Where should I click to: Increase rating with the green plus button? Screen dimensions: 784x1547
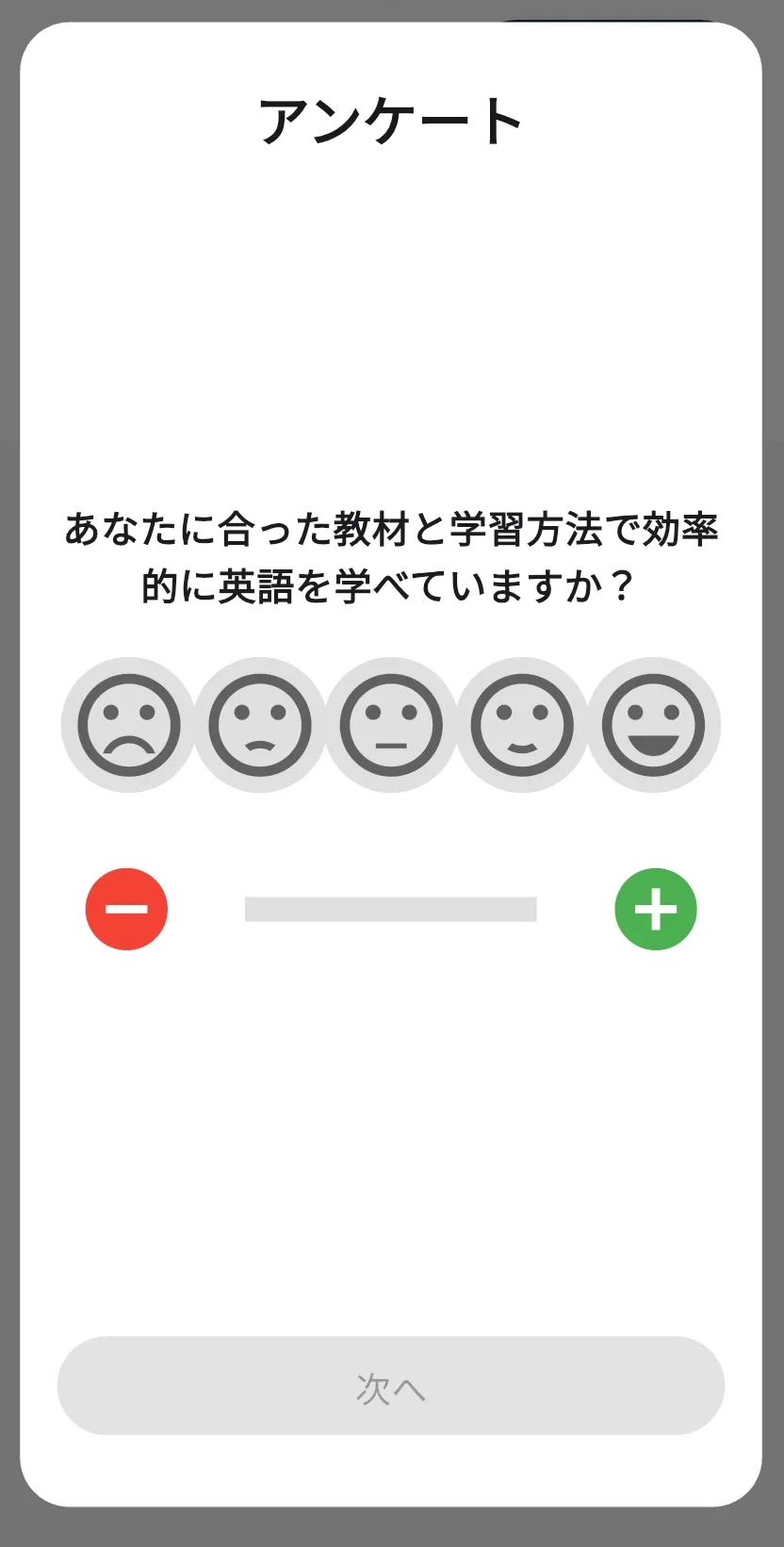click(x=656, y=909)
